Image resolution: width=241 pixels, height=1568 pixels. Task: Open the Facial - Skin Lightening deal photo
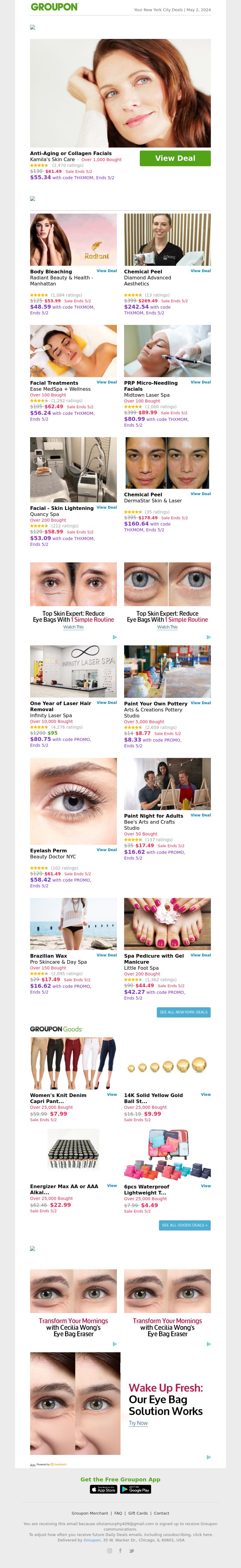(74, 469)
